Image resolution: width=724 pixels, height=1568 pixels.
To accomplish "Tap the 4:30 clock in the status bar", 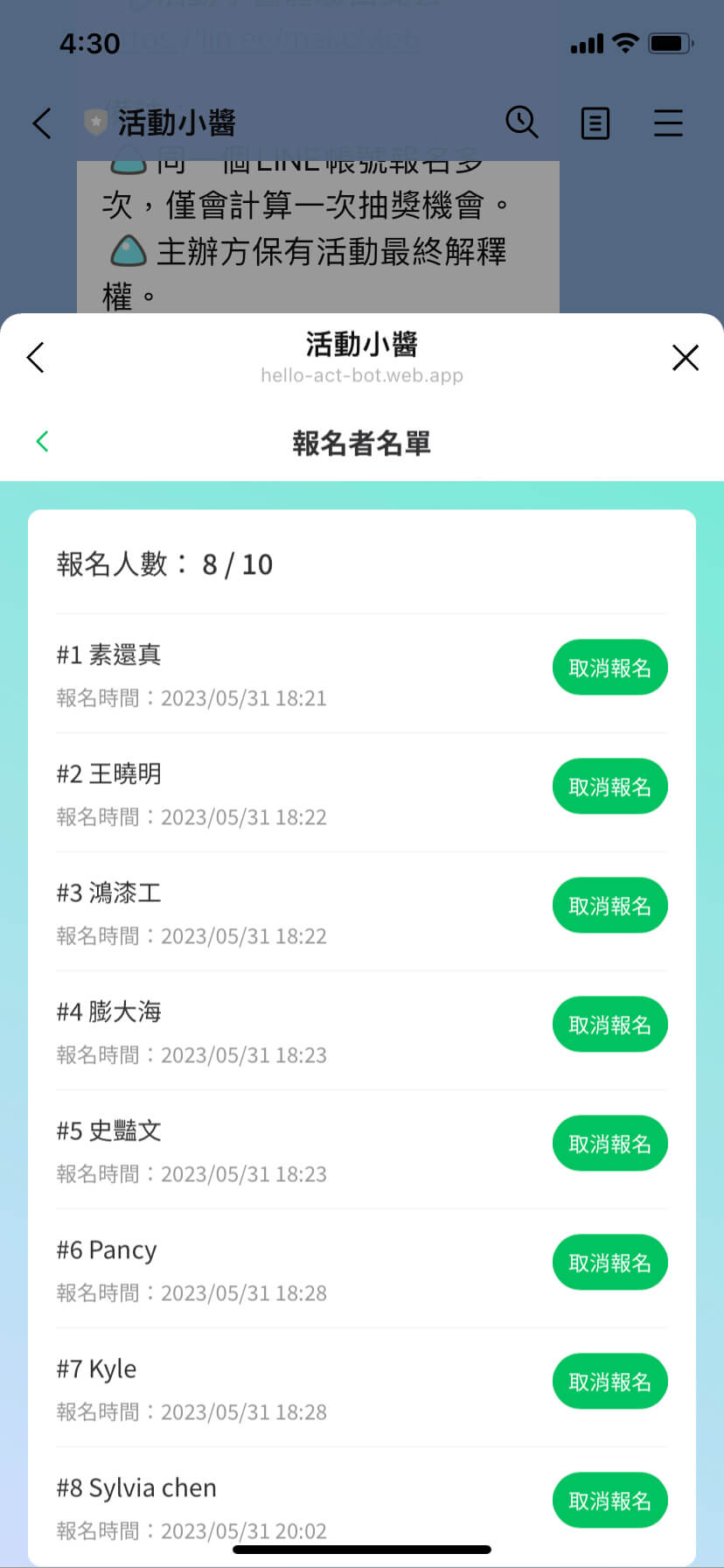I will [91, 42].
